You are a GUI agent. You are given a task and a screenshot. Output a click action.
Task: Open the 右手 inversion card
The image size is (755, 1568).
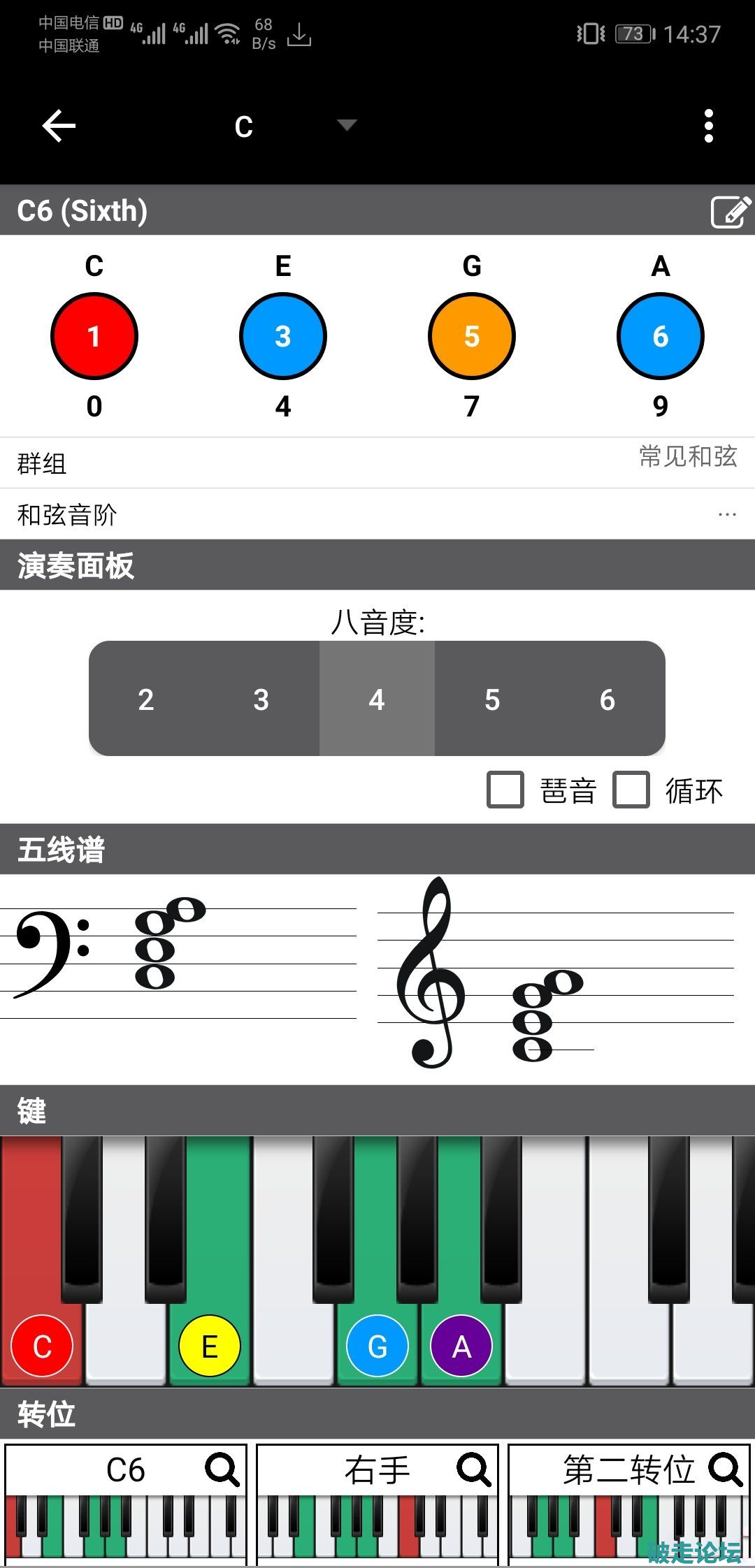click(x=377, y=1502)
